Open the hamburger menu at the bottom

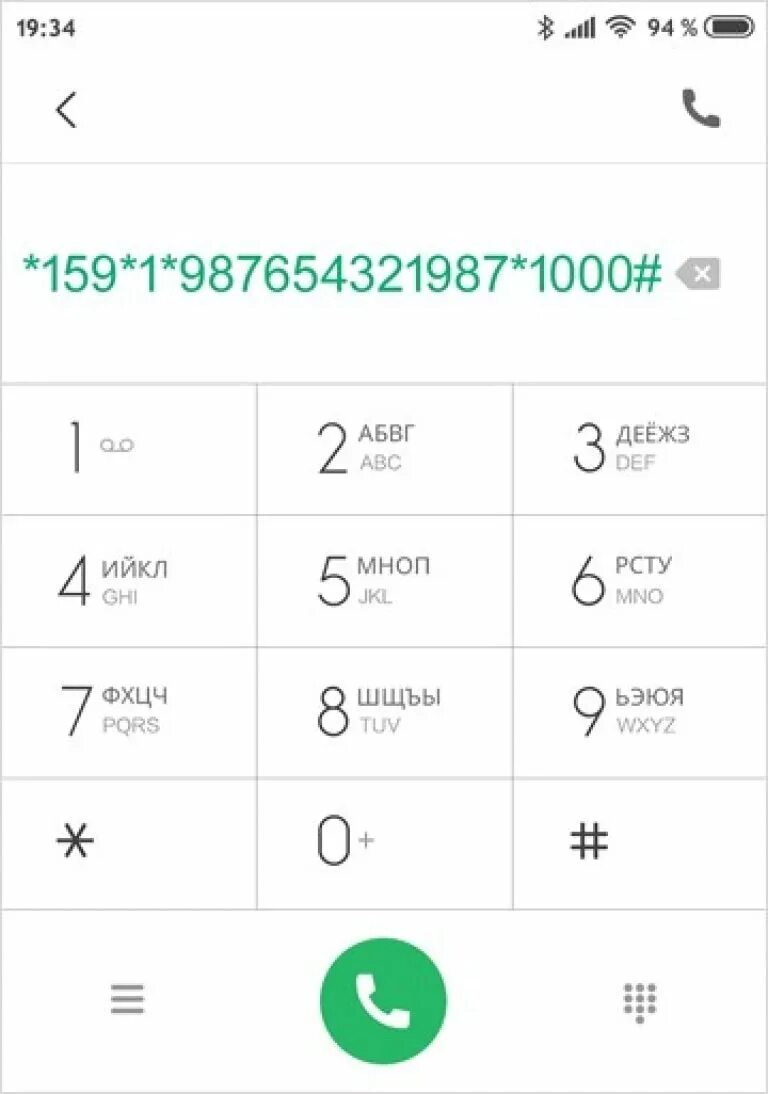click(x=127, y=999)
